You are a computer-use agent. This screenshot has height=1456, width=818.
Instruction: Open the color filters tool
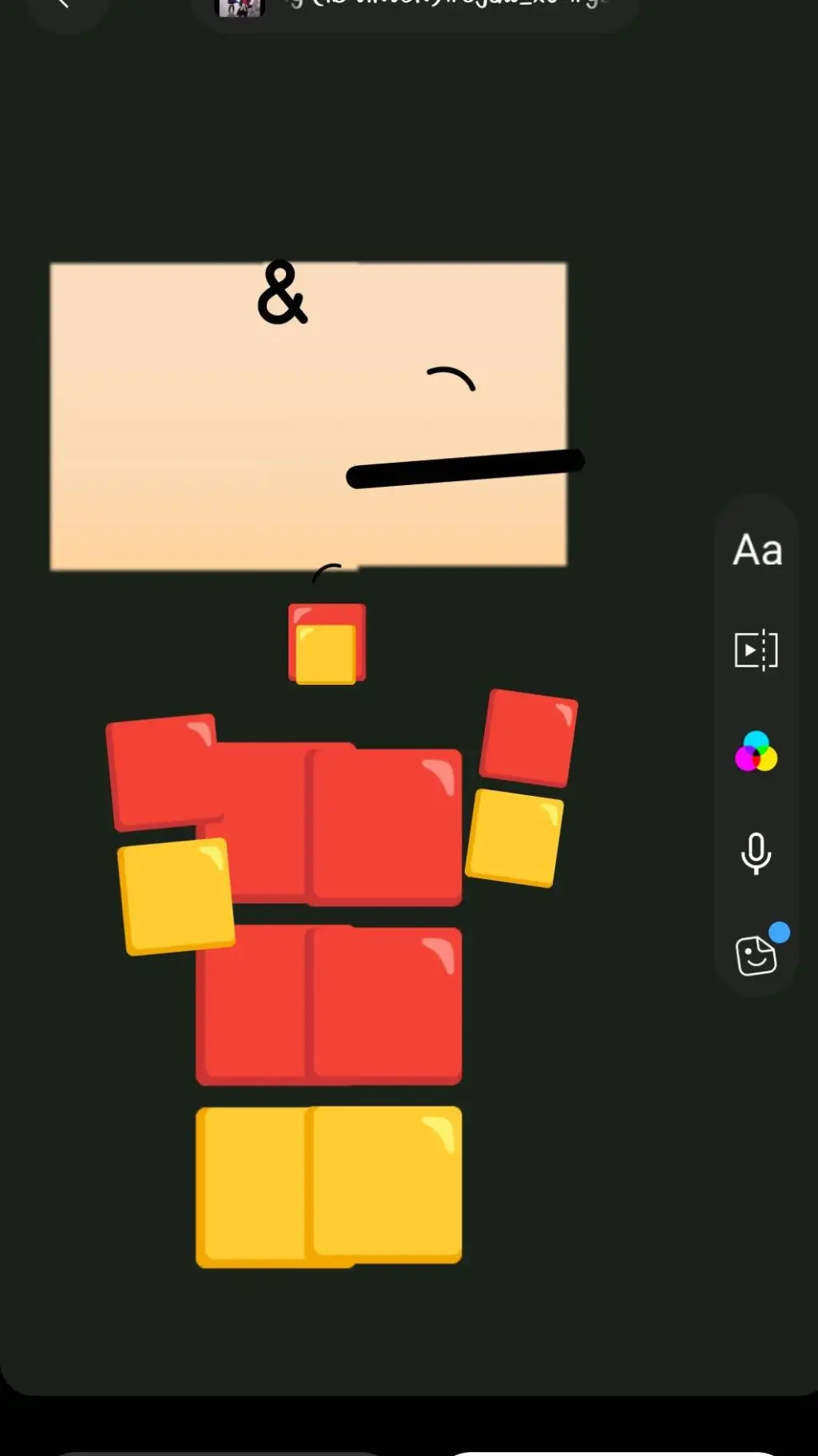tap(756, 751)
